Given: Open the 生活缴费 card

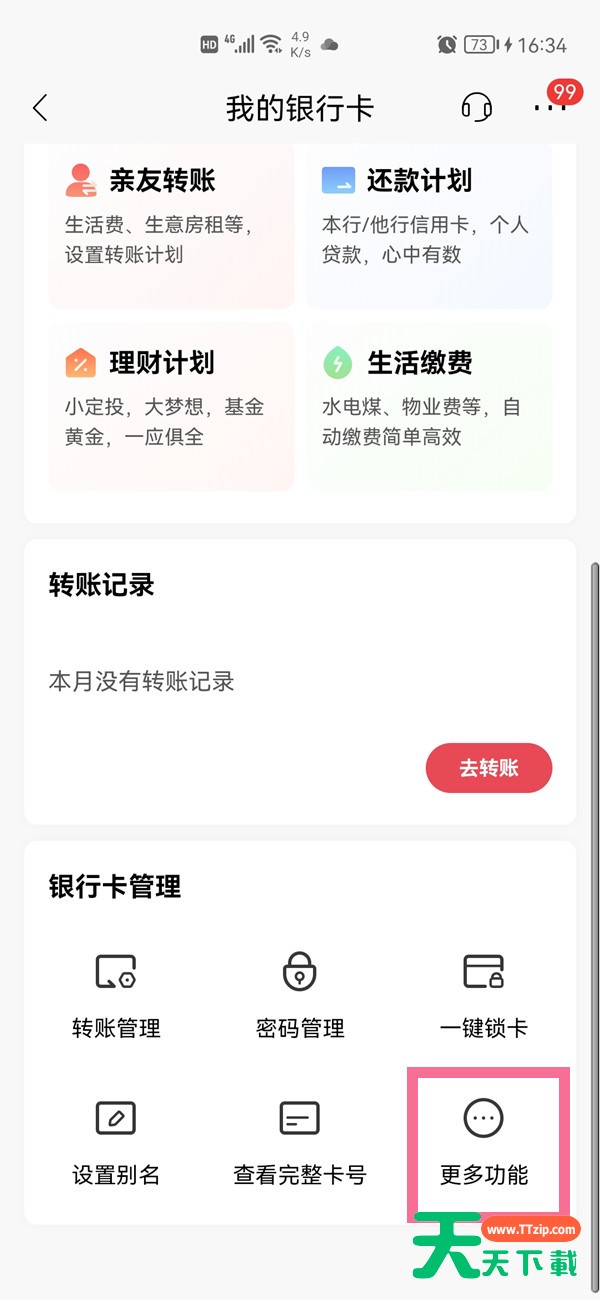Looking at the screenshot, I should pos(429,406).
